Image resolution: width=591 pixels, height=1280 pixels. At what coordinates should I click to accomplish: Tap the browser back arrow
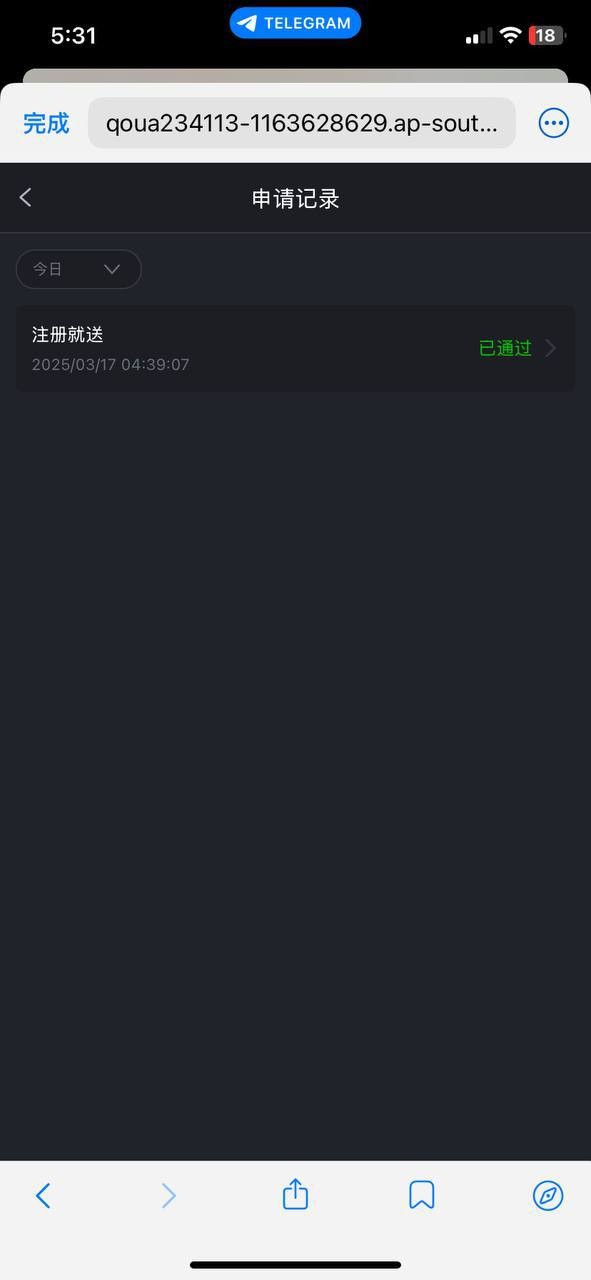[43, 1195]
